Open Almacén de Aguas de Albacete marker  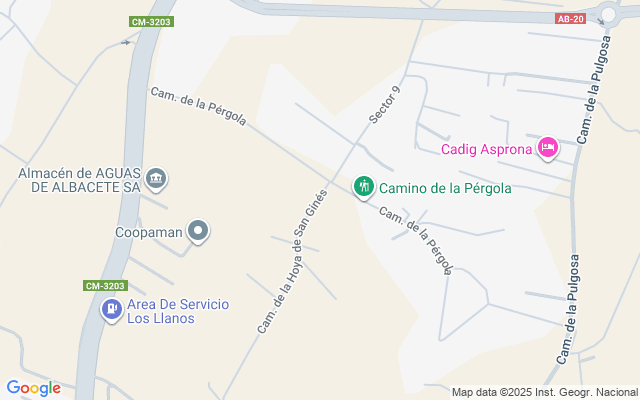pos(156,180)
